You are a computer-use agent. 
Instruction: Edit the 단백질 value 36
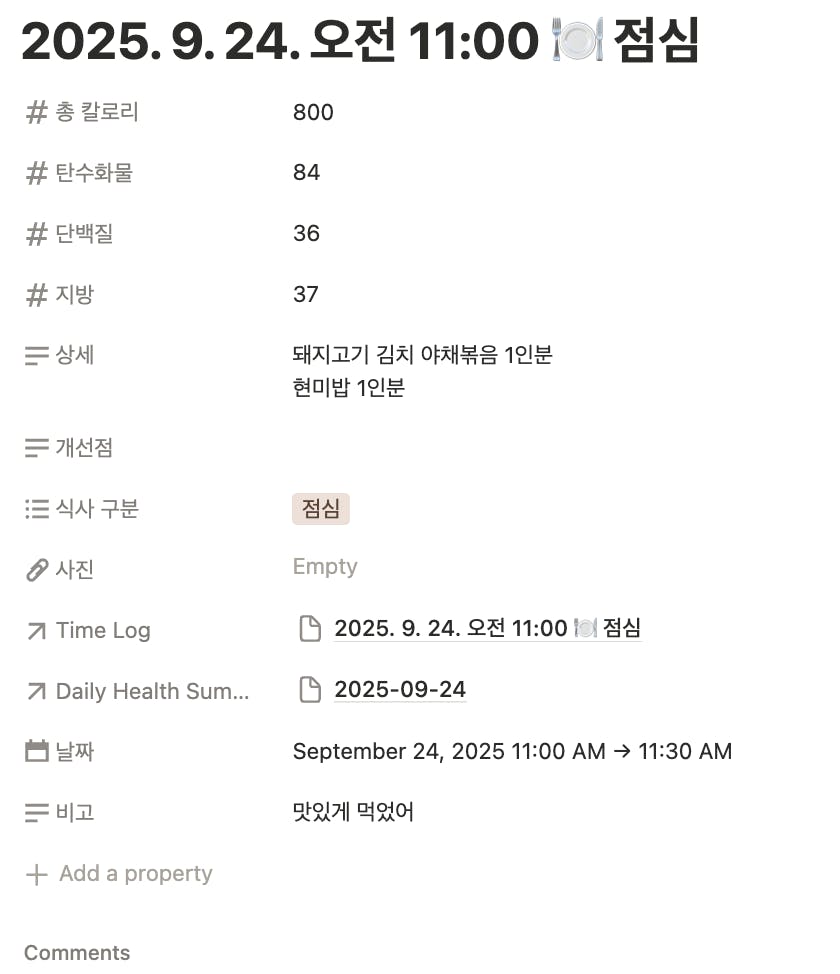[x=306, y=233]
